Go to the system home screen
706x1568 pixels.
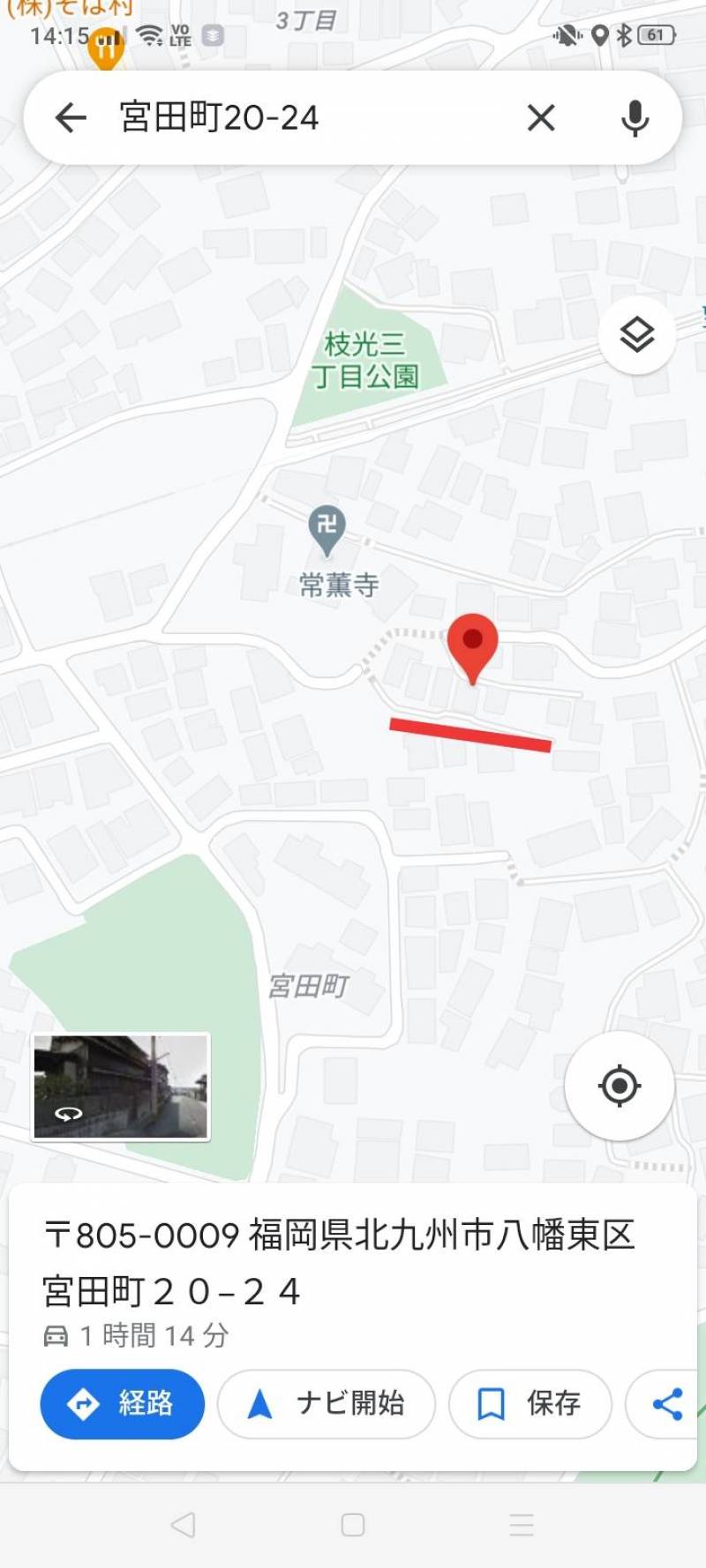353,1525
